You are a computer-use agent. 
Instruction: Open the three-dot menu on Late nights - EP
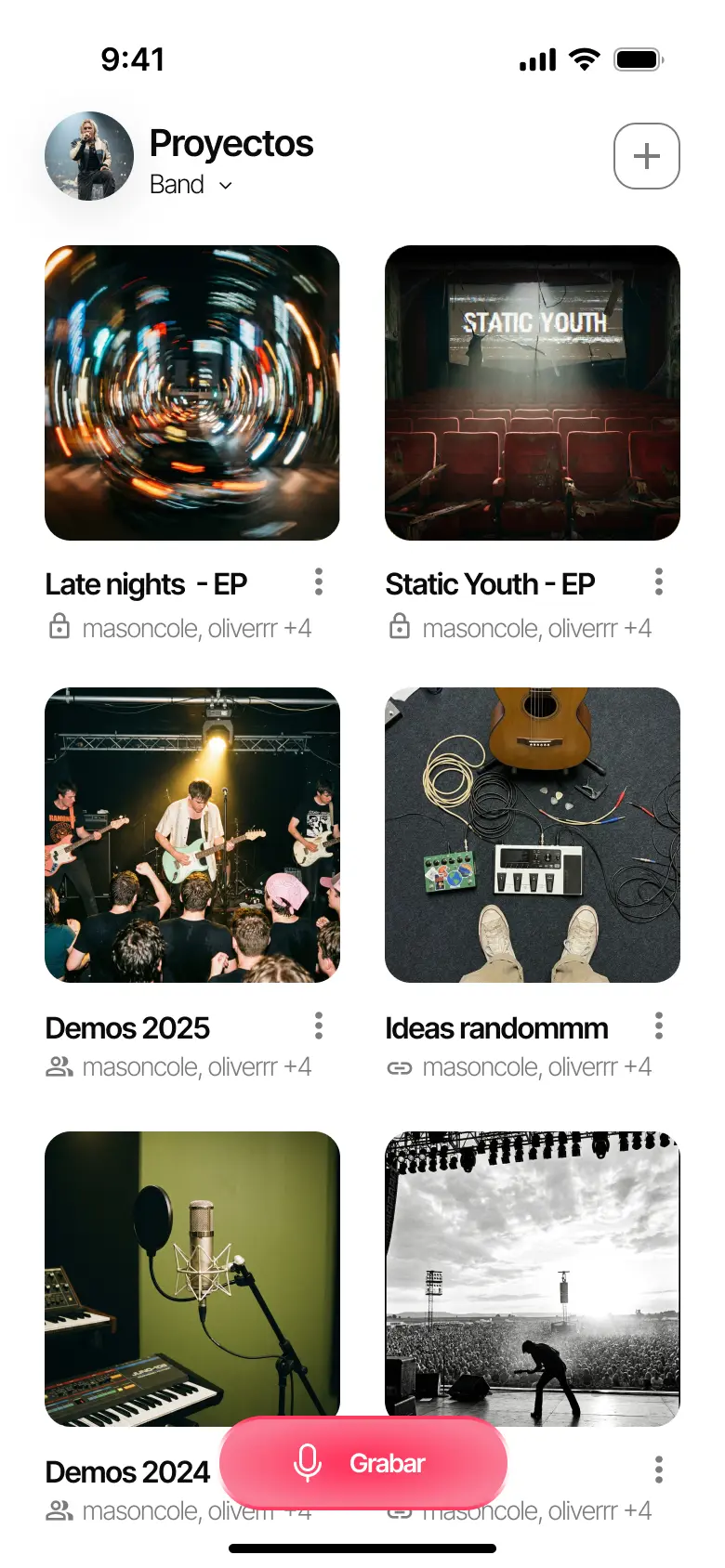[318, 581]
